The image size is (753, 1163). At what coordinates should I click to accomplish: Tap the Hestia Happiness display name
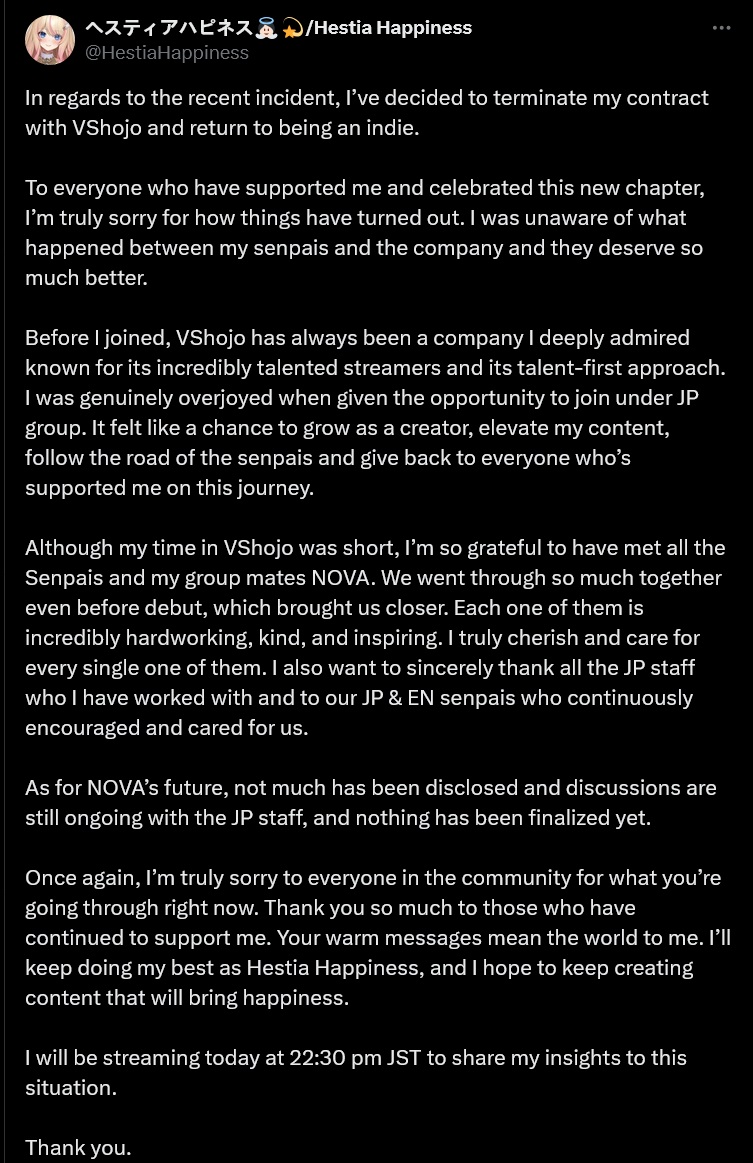[x=278, y=28]
